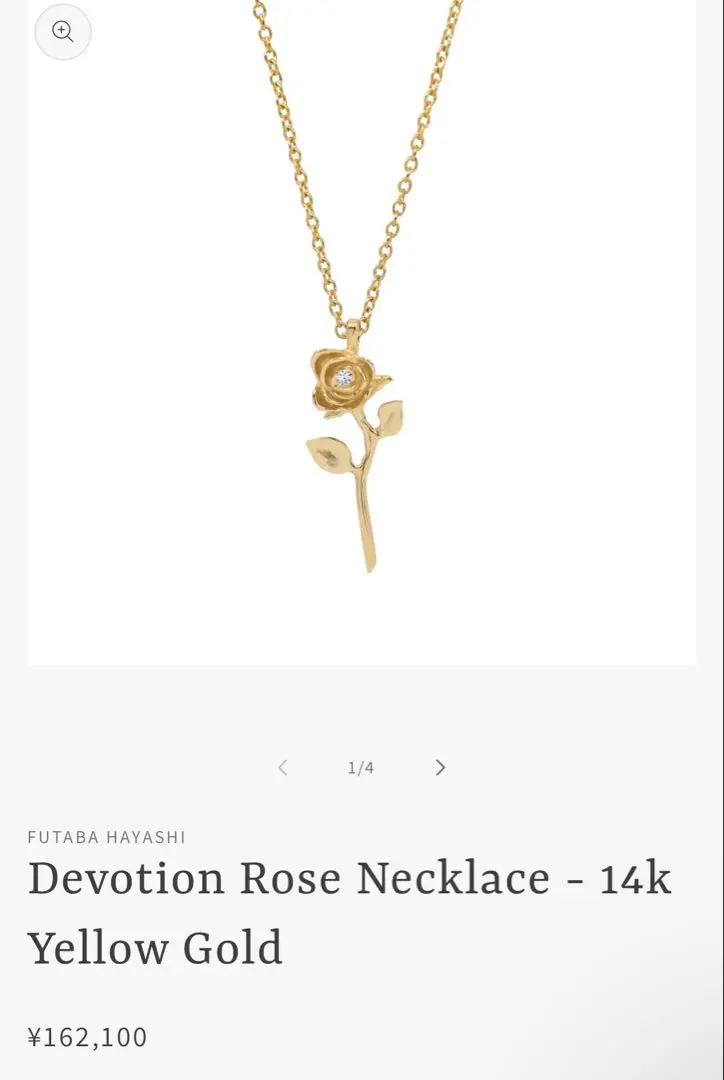Go to the next product image

[x=440, y=768]
